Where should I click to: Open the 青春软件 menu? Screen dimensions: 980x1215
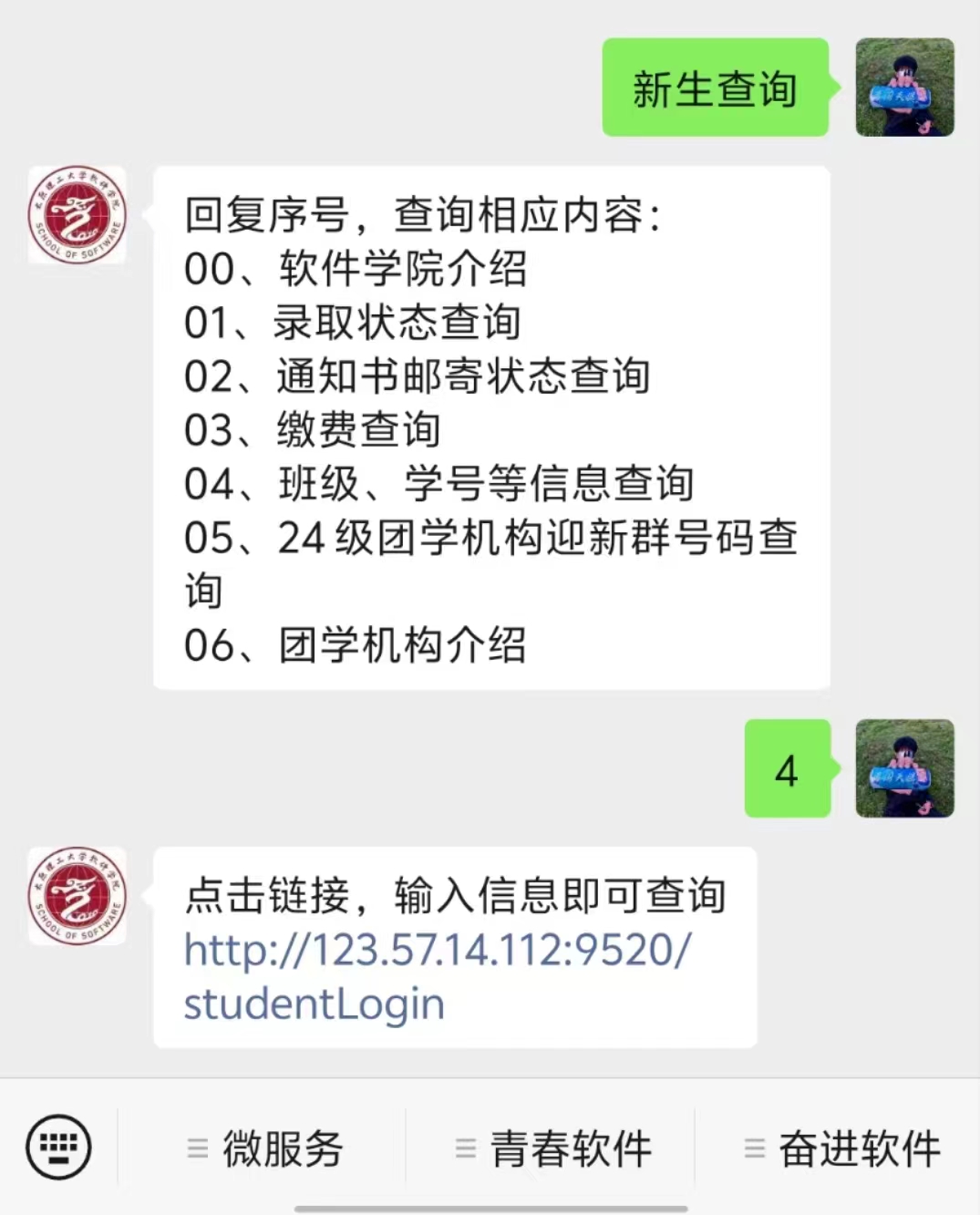click(x=553, y=1148)
